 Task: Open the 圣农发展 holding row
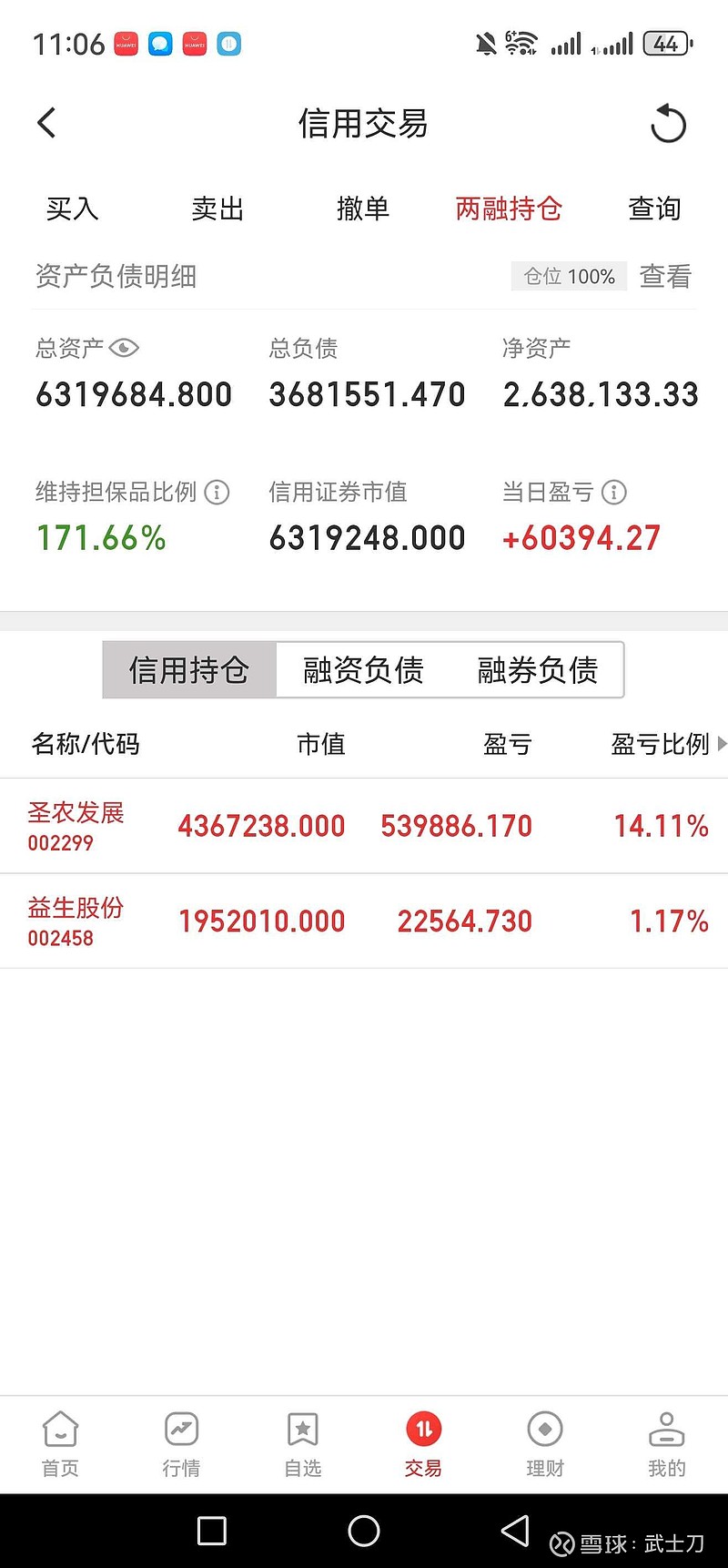(x=364, y=826)
